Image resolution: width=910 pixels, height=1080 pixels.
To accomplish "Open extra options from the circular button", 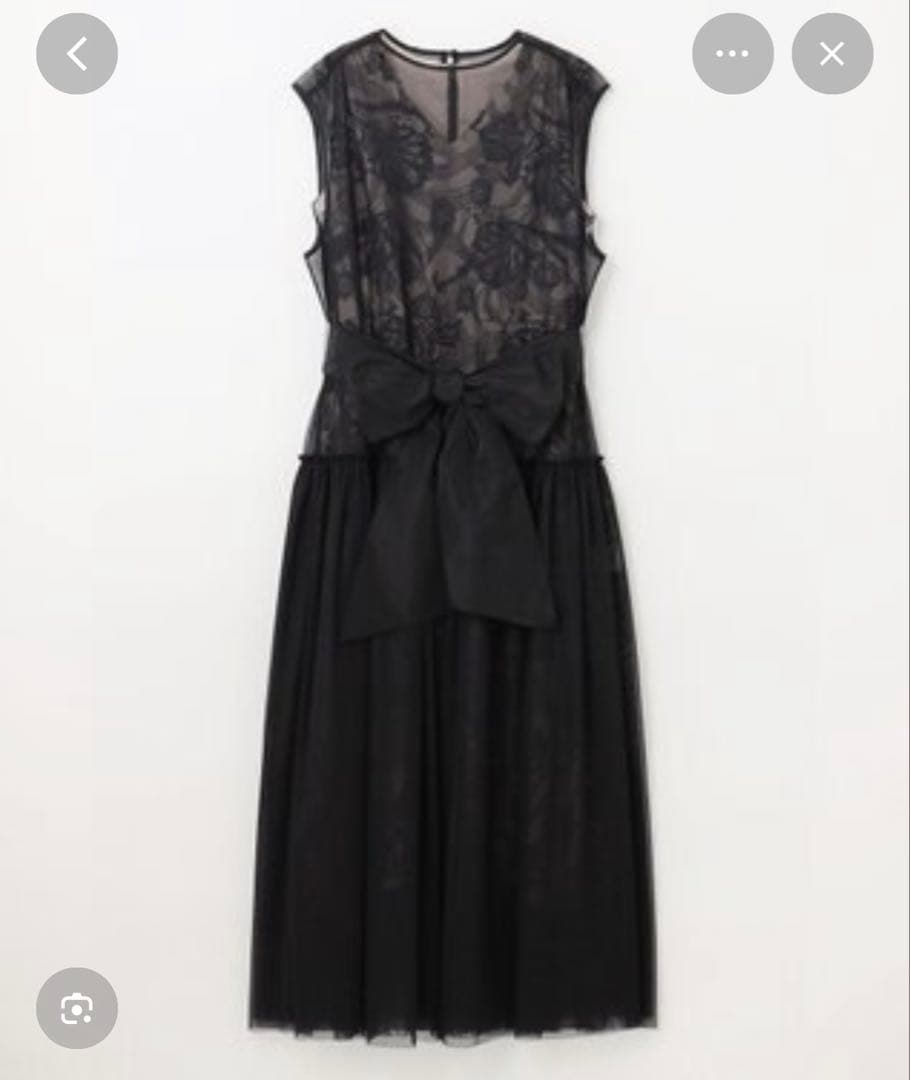I will (x=733, y=53).
